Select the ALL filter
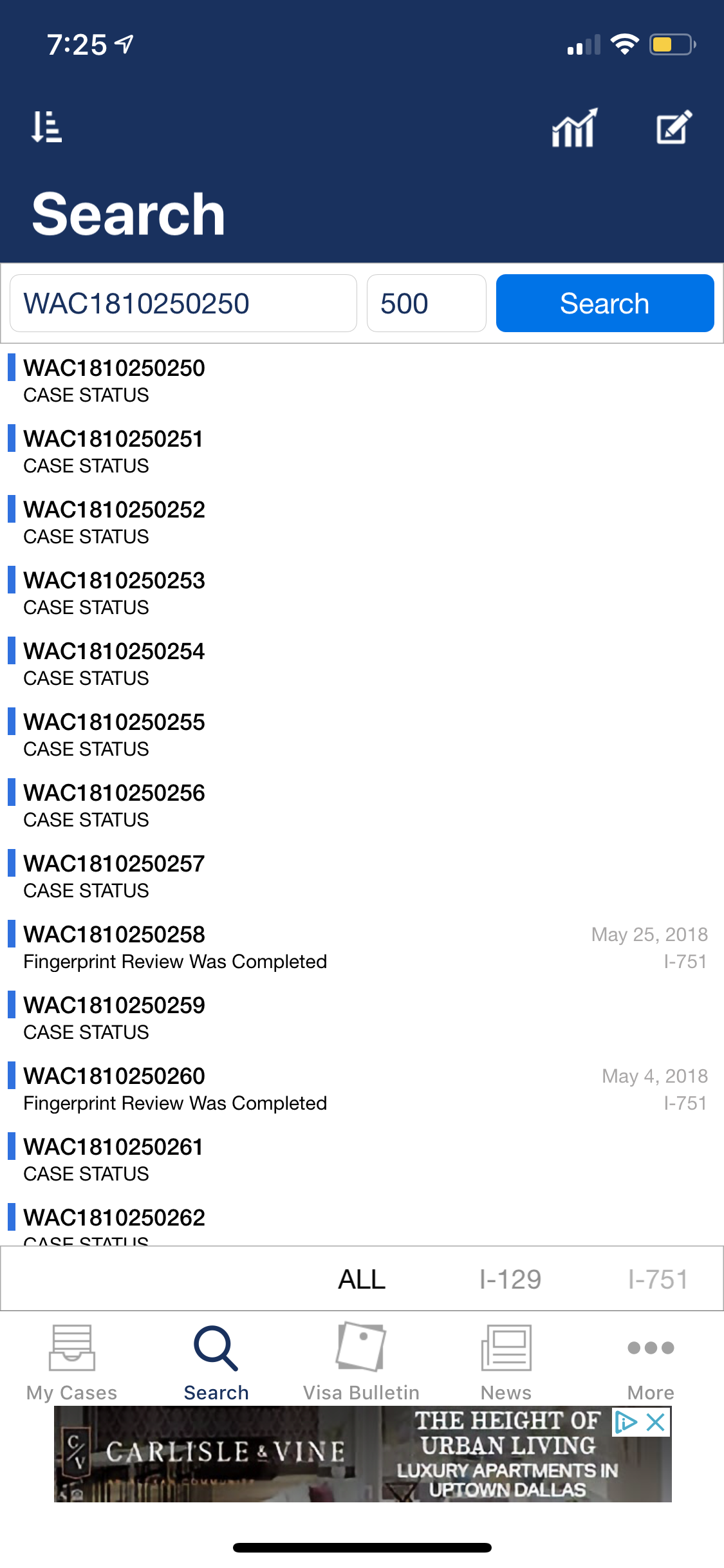The width and height of the screenshot is (724, 1568). 362,1279
